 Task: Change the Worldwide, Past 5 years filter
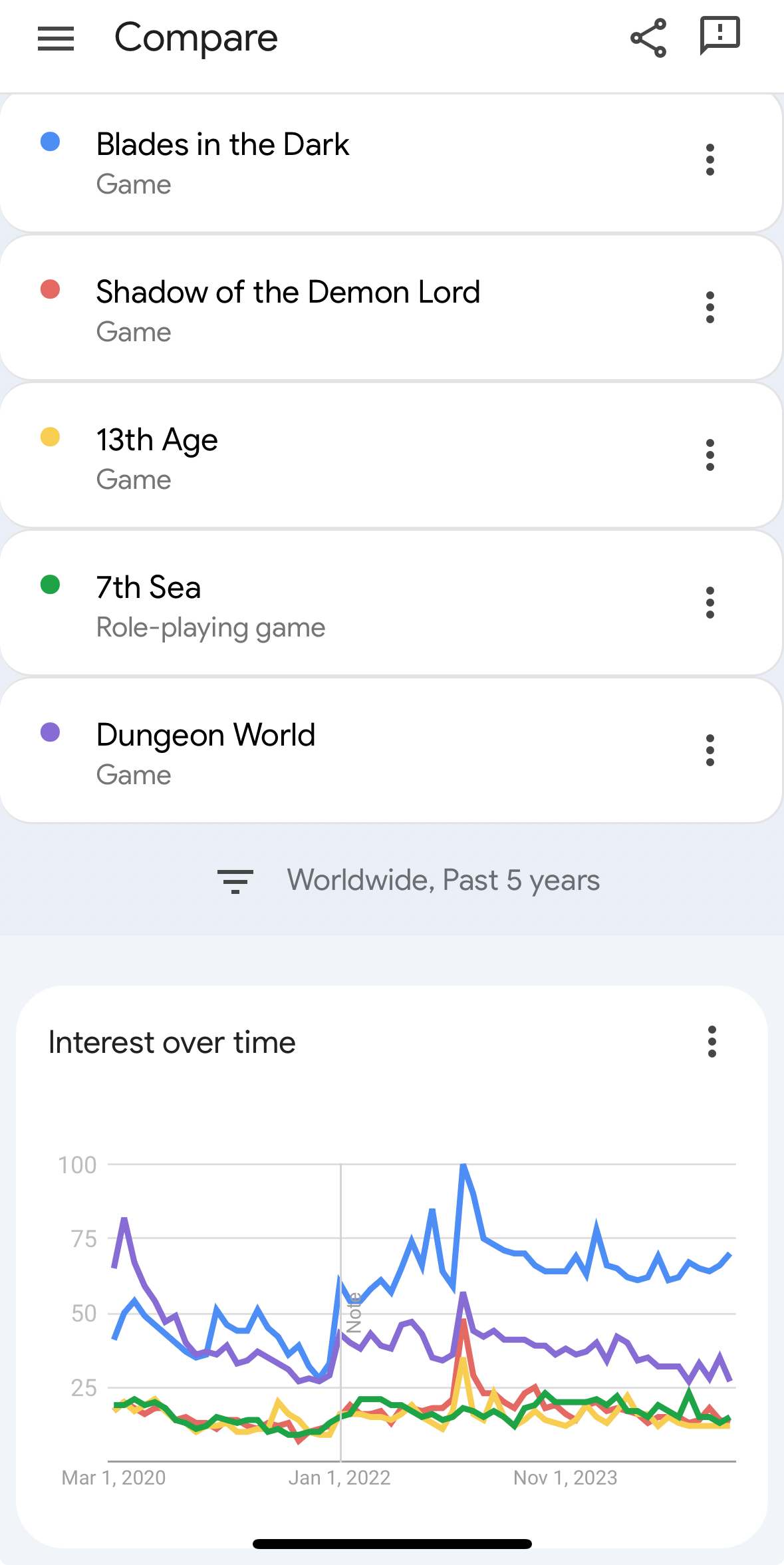tap(408, 881)
